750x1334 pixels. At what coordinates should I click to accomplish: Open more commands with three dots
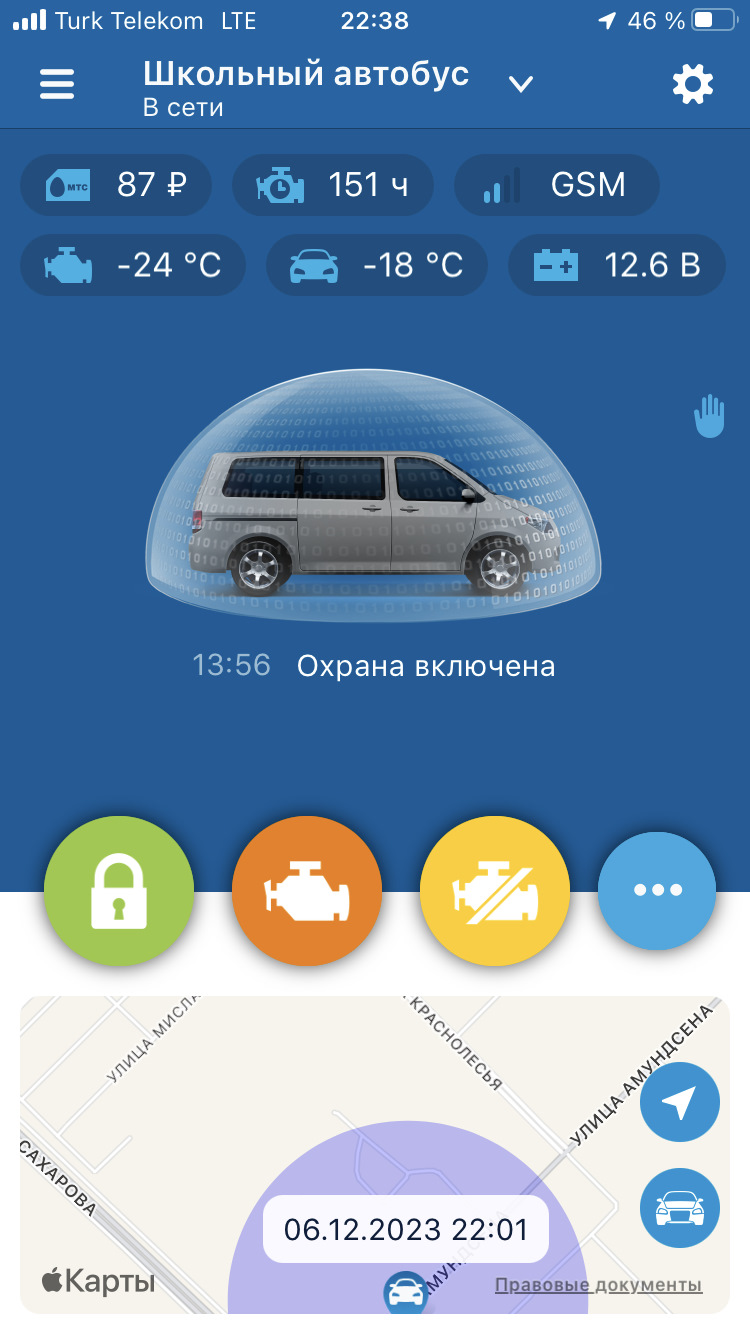pos(657,890)
